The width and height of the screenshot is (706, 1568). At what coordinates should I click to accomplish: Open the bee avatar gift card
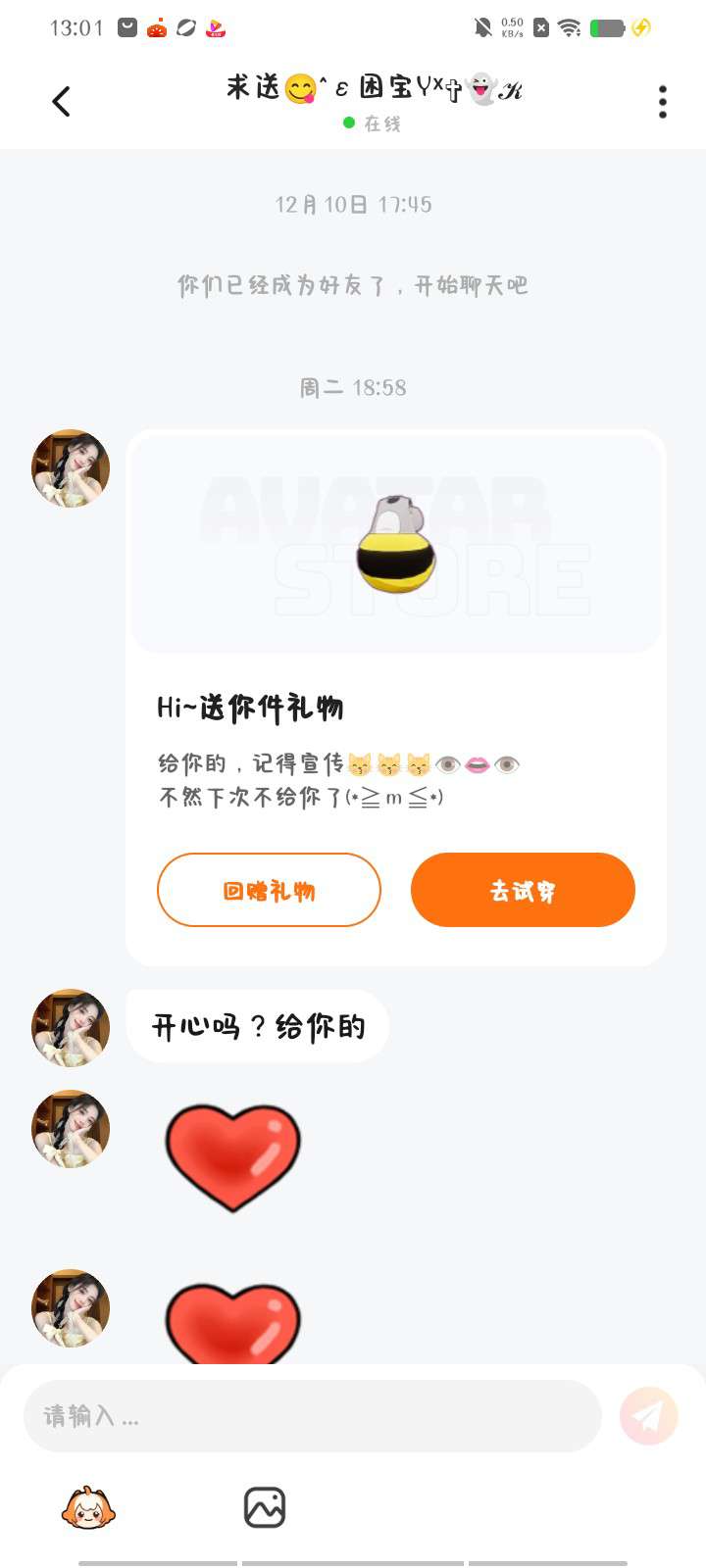(396, 544)
